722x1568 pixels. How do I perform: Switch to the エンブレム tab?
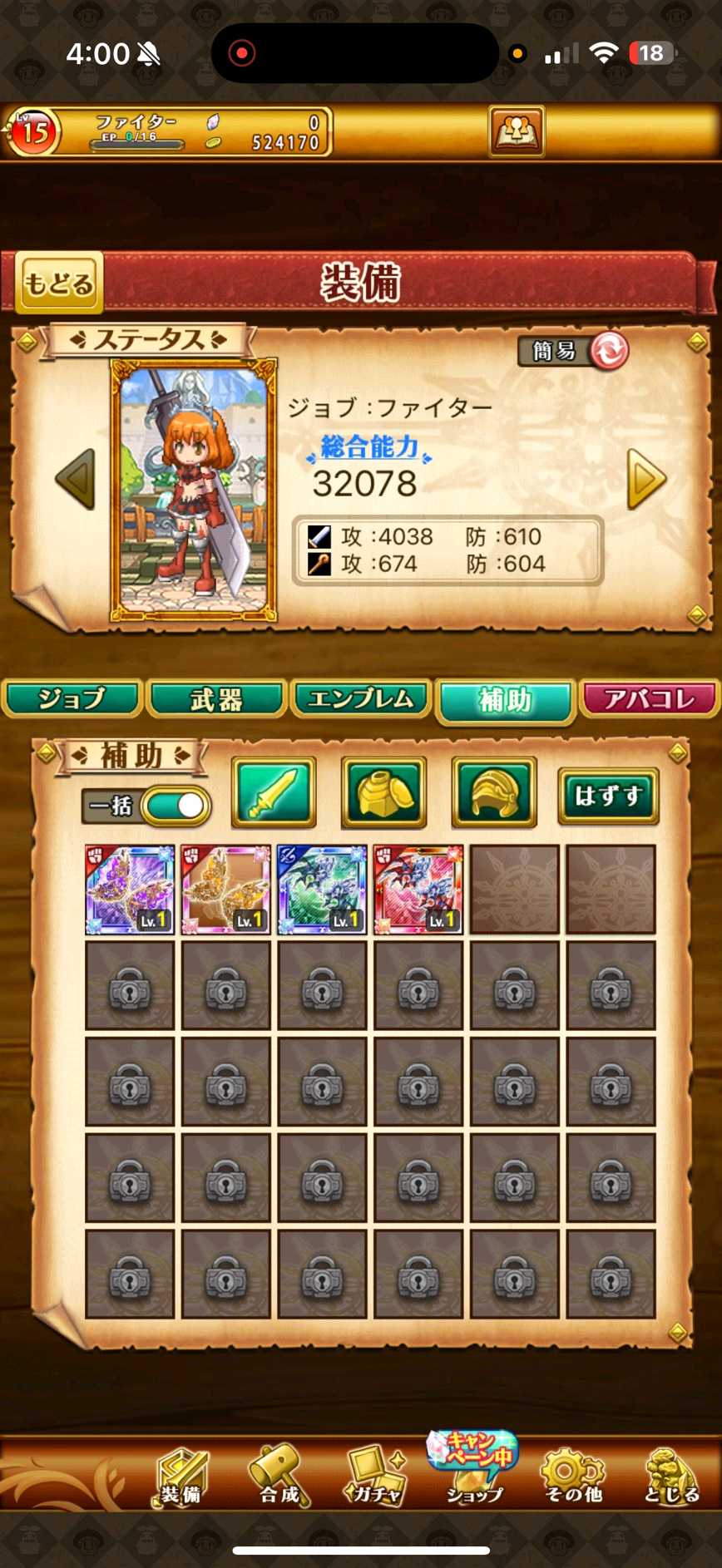tap(360, 698)
